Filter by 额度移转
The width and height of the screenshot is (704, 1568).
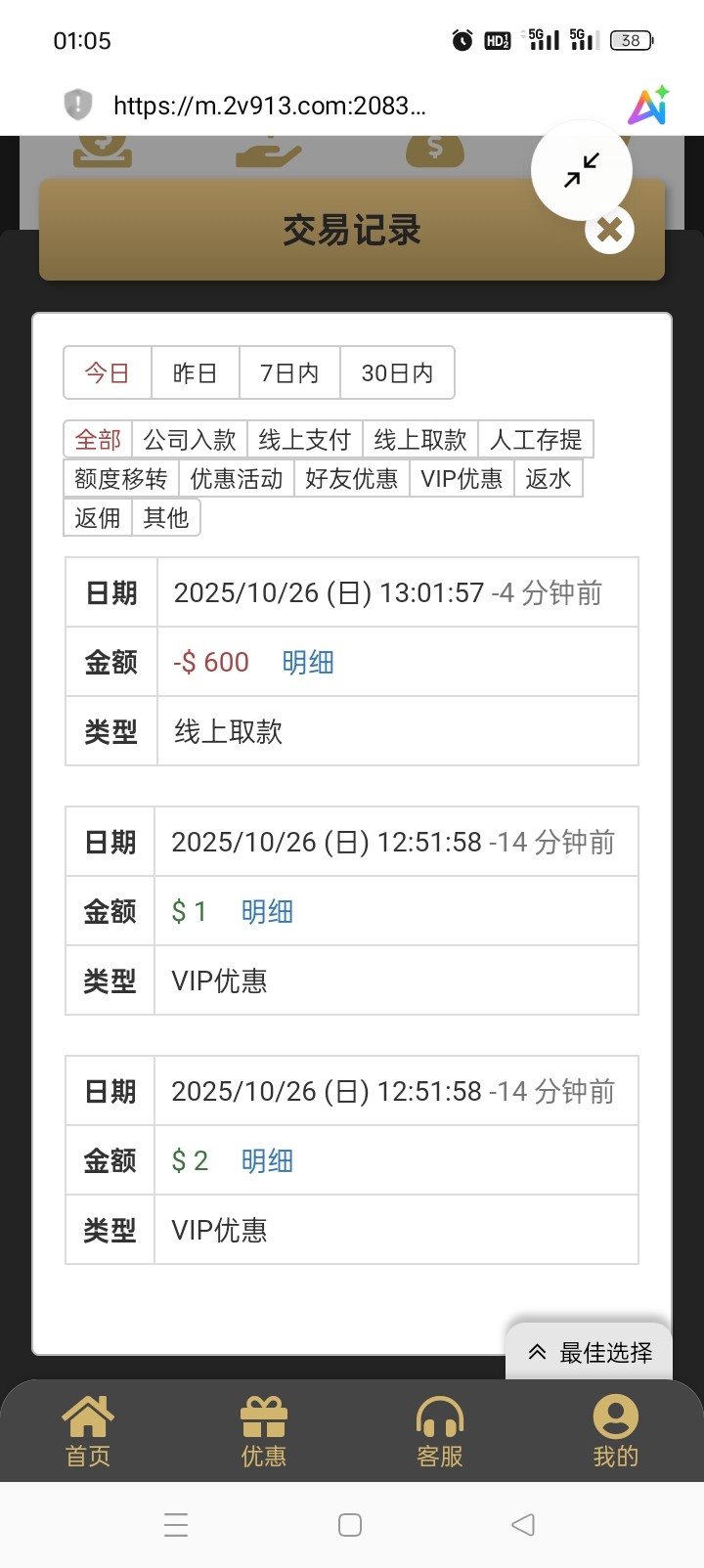coord(121,478)
